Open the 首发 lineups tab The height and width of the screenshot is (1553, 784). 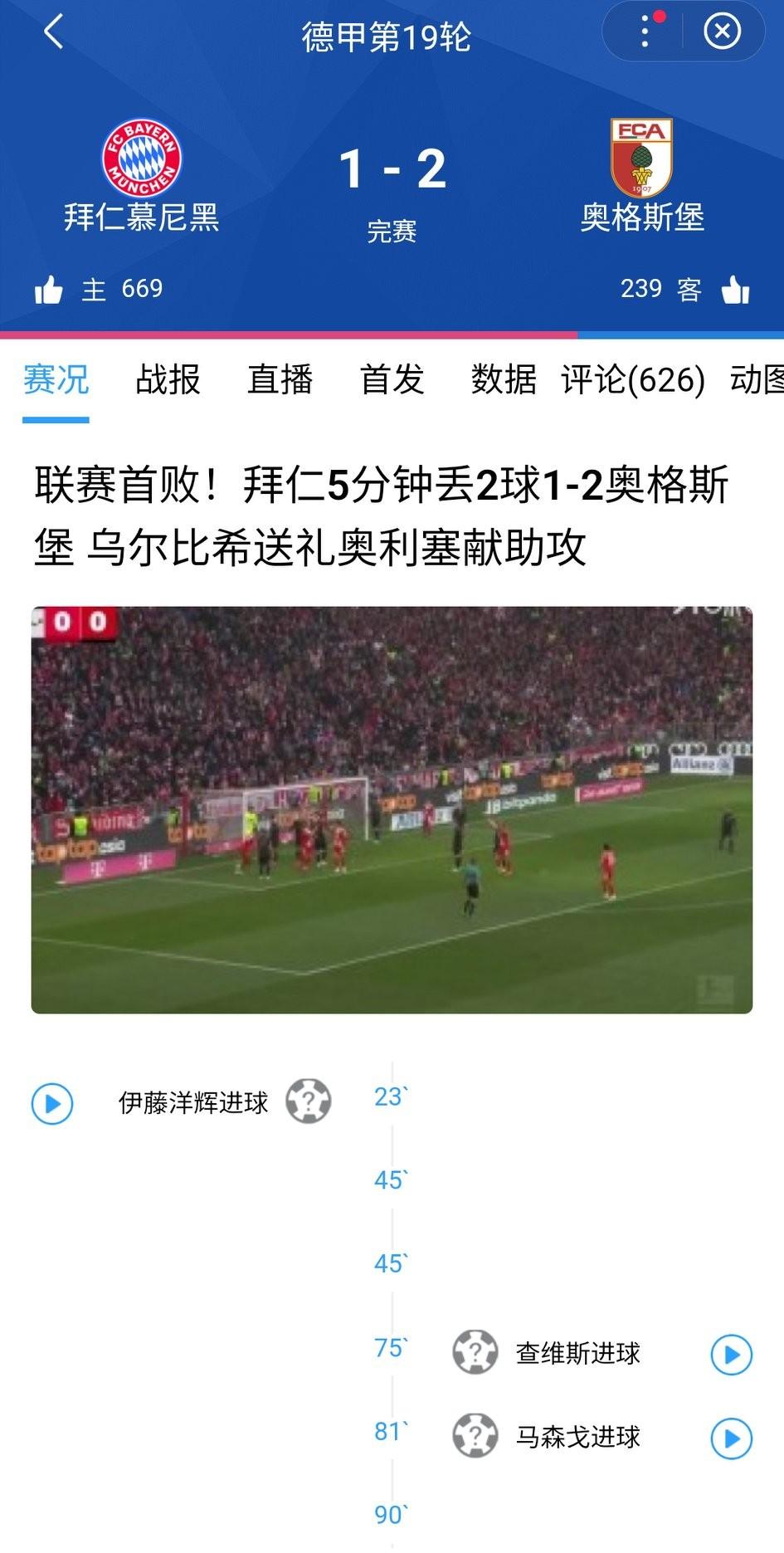click(393, 380)
